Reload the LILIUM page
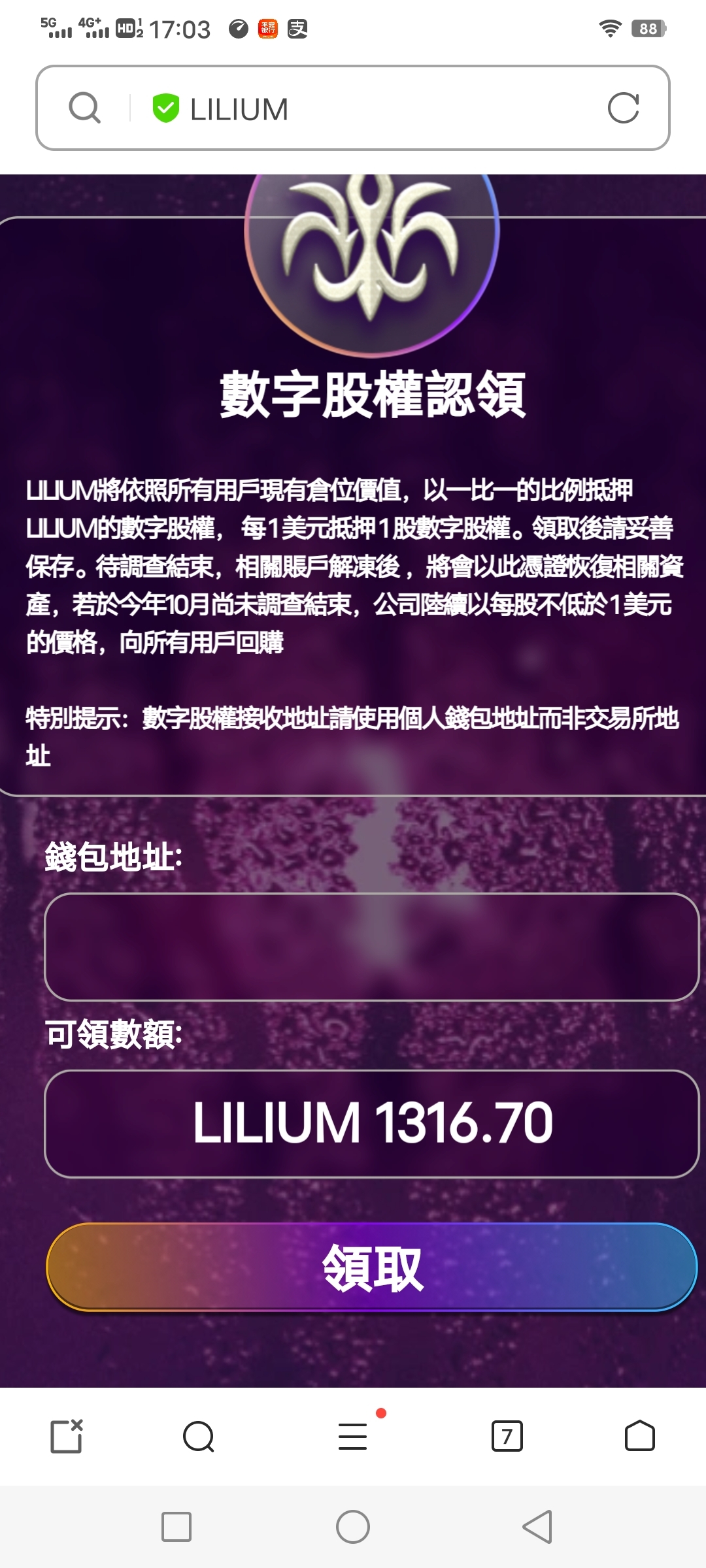Image resolution: width=706 pixels, height=1568 pixels. [x=623, y=108]
